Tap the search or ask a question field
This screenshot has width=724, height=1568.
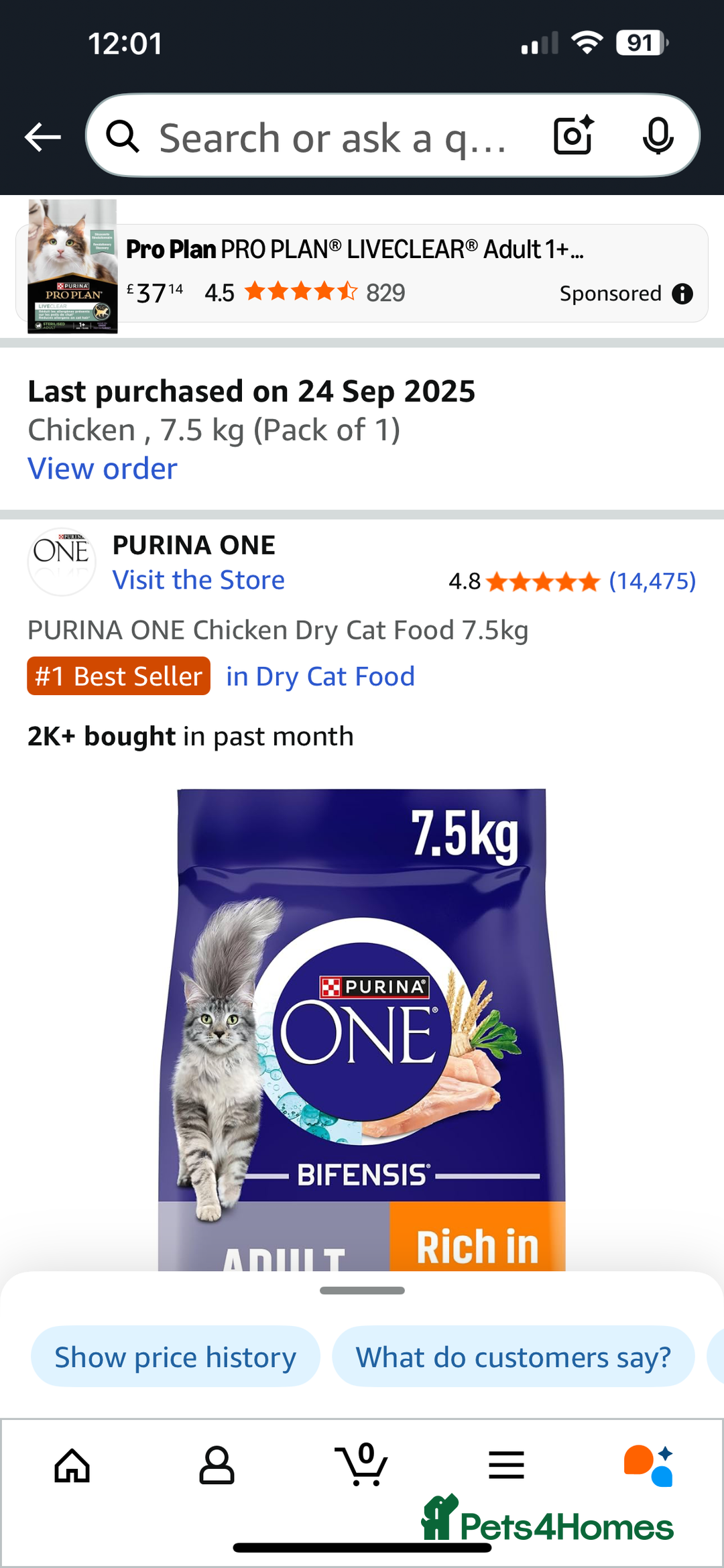tap(332, 137)
